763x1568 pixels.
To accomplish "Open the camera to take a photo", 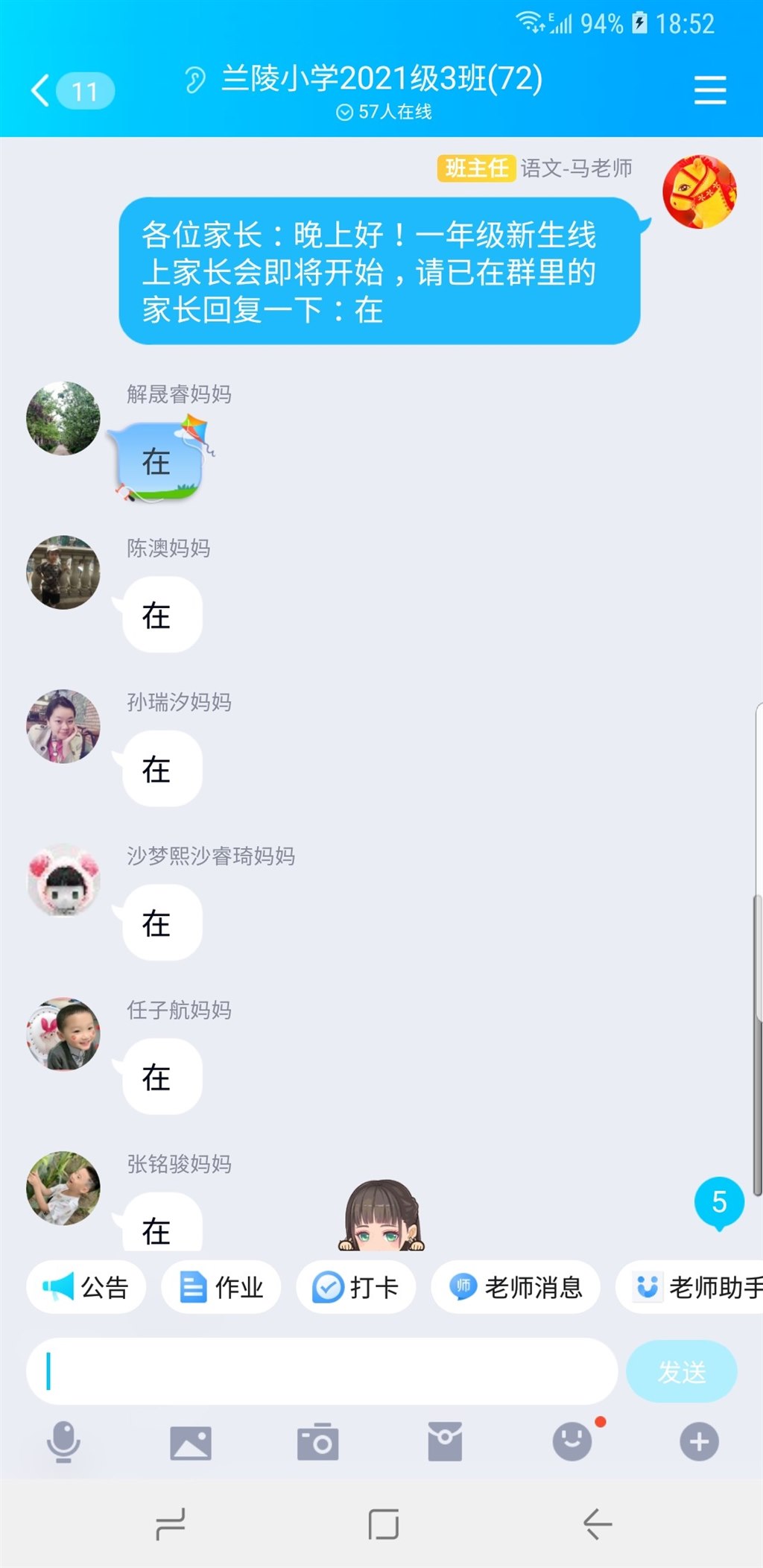I will (318, 1442).
